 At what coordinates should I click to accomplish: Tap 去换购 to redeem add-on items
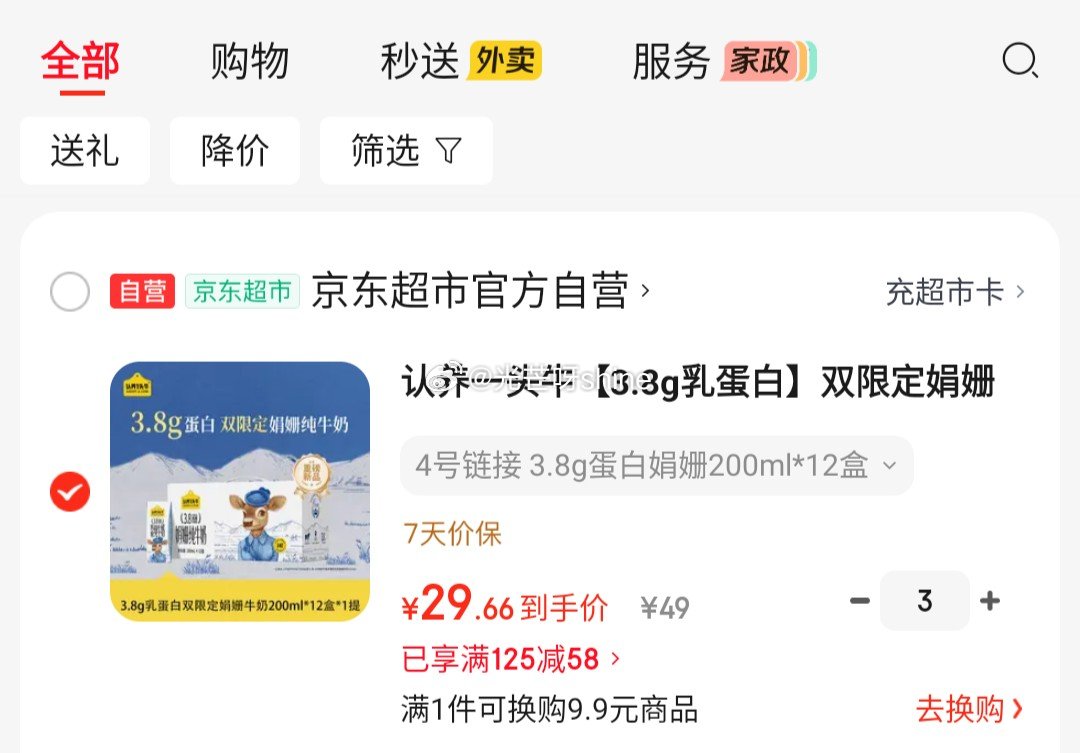[x=969, y=709]
